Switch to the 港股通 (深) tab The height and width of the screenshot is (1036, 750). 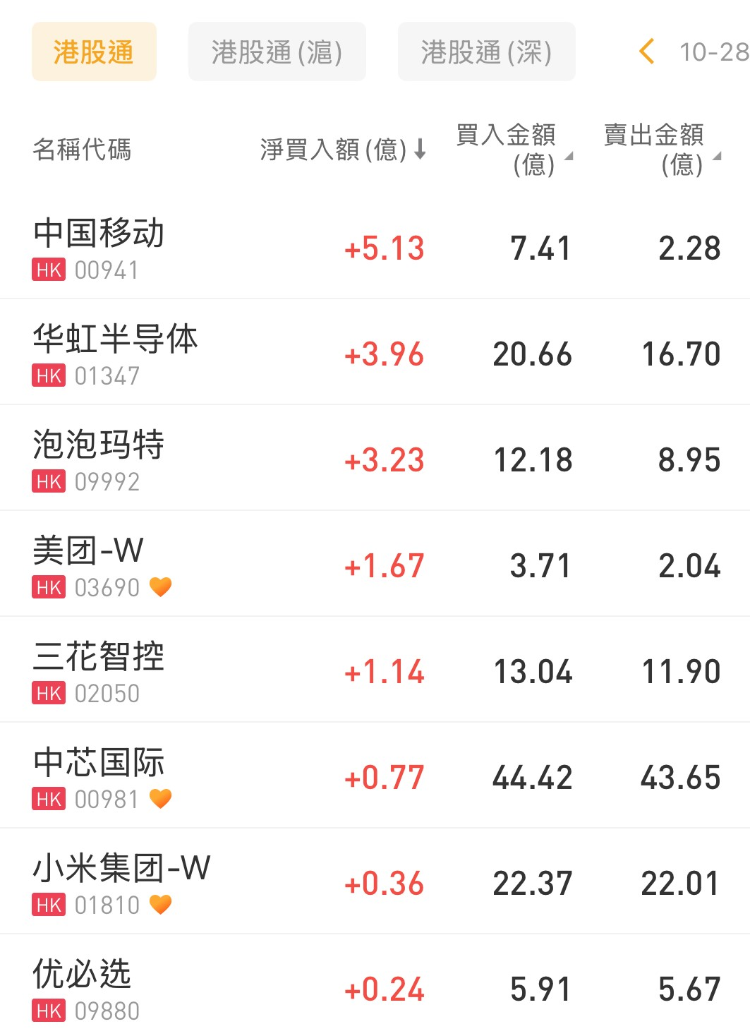point(486,52)
